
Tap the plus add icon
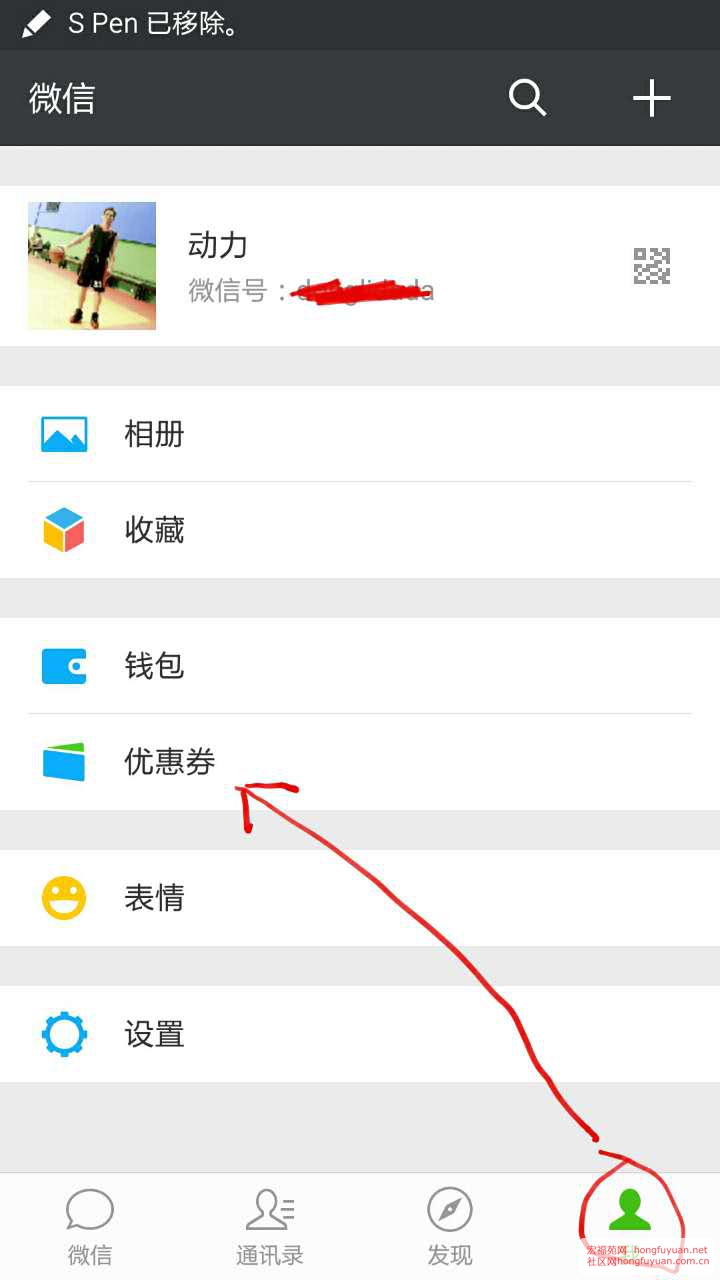pos(651,98)
